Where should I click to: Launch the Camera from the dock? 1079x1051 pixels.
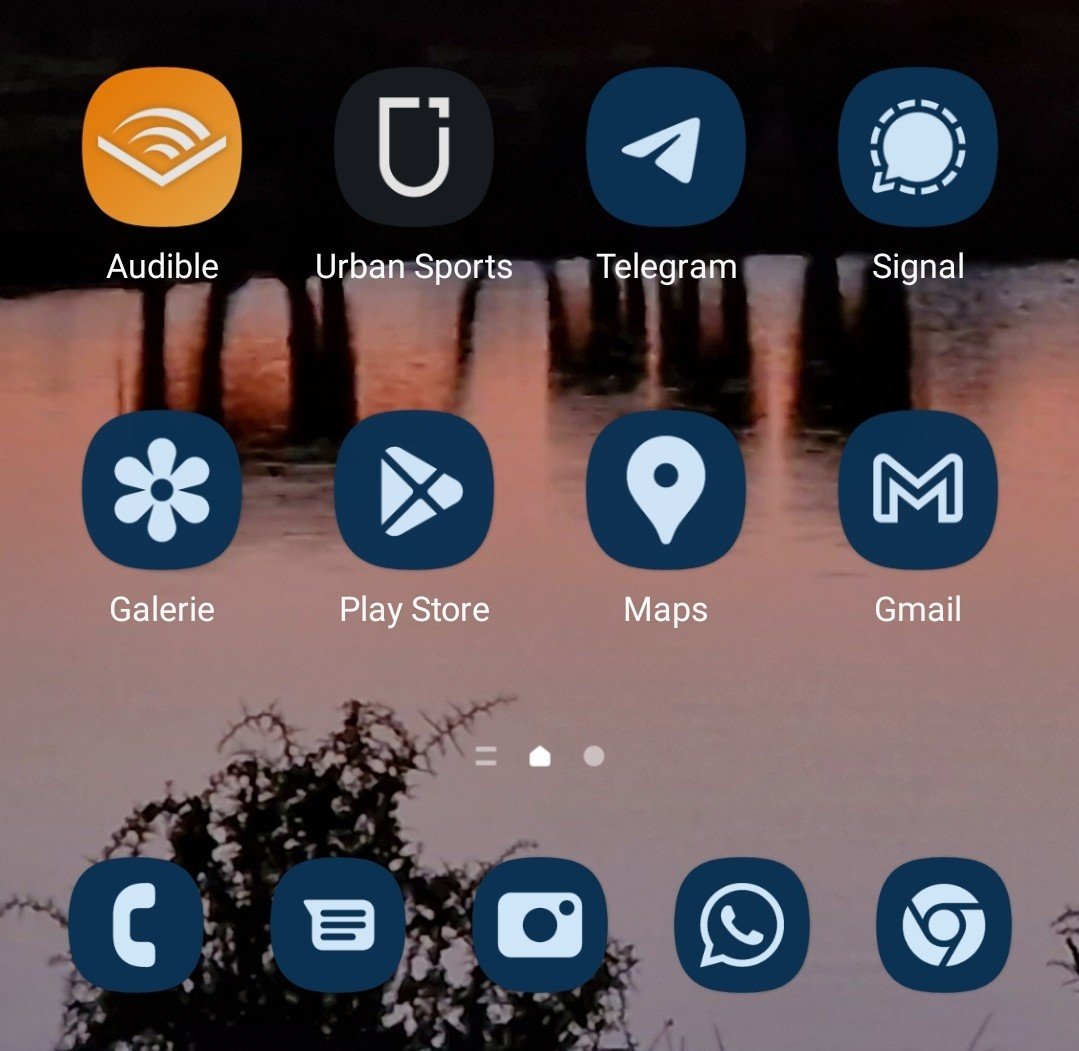point(540,925)
